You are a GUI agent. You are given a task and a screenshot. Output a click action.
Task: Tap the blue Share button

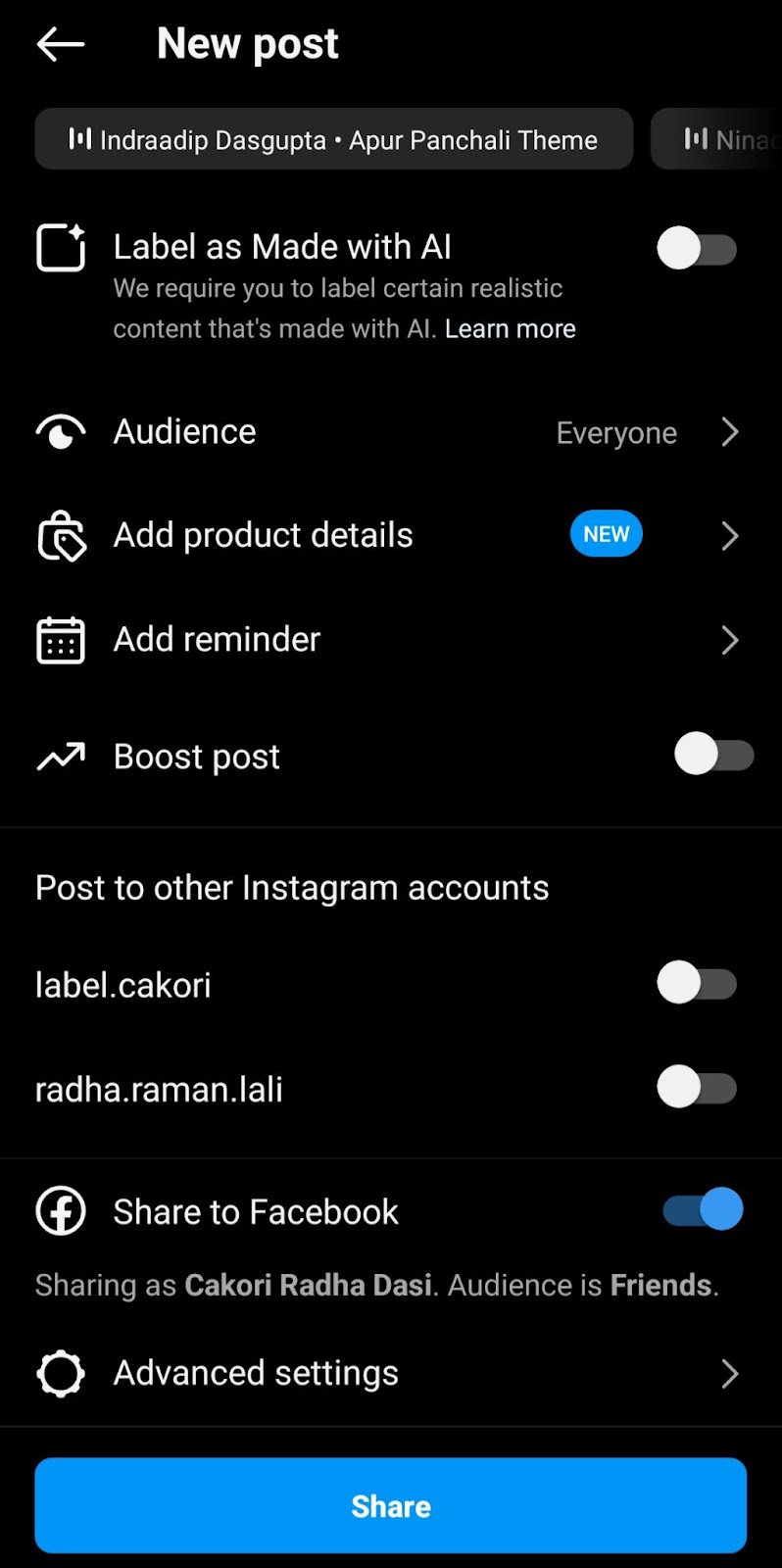(390, 1505)
